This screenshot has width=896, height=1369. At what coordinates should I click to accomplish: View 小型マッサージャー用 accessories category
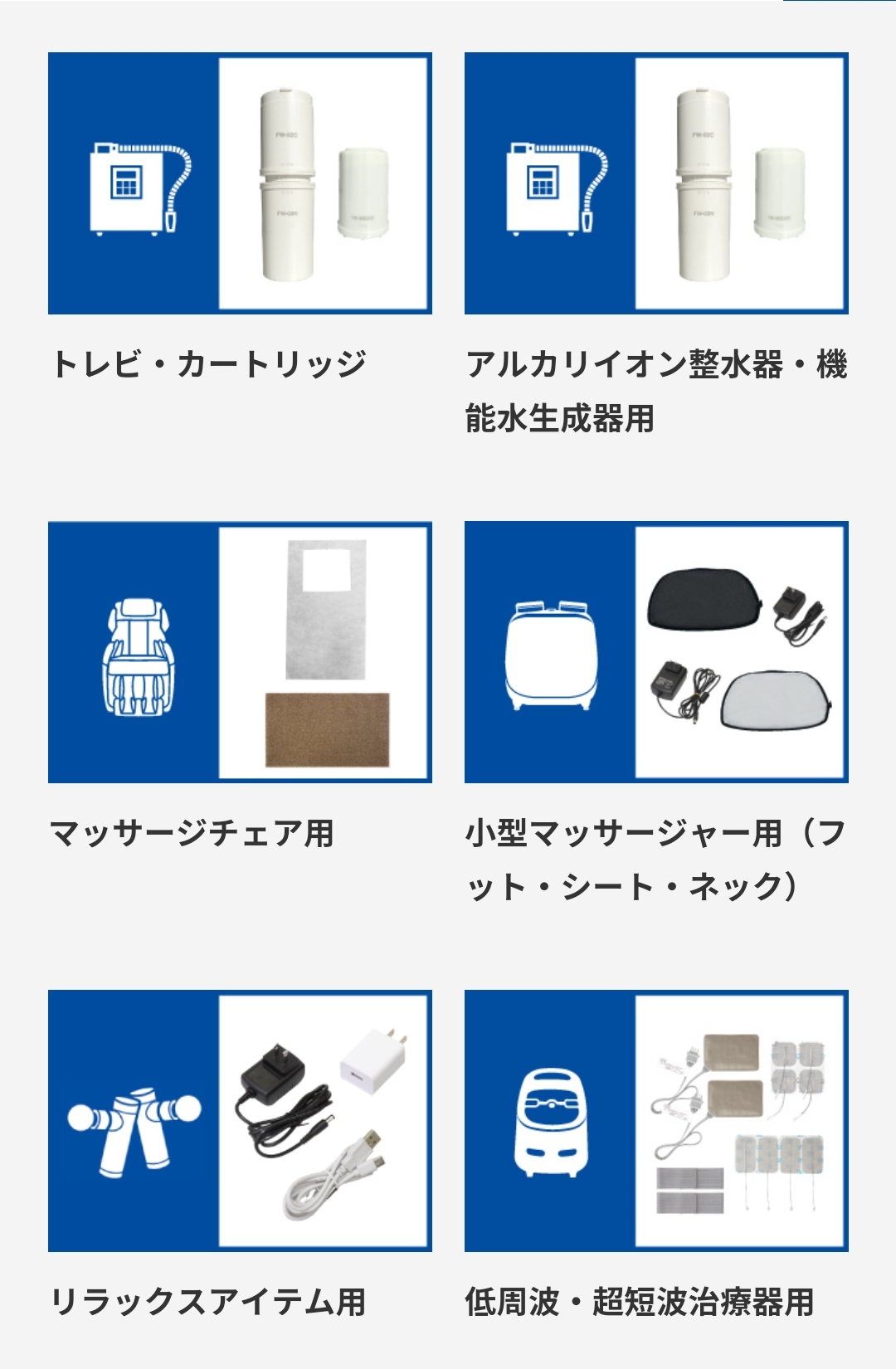(x=656, y=652)
